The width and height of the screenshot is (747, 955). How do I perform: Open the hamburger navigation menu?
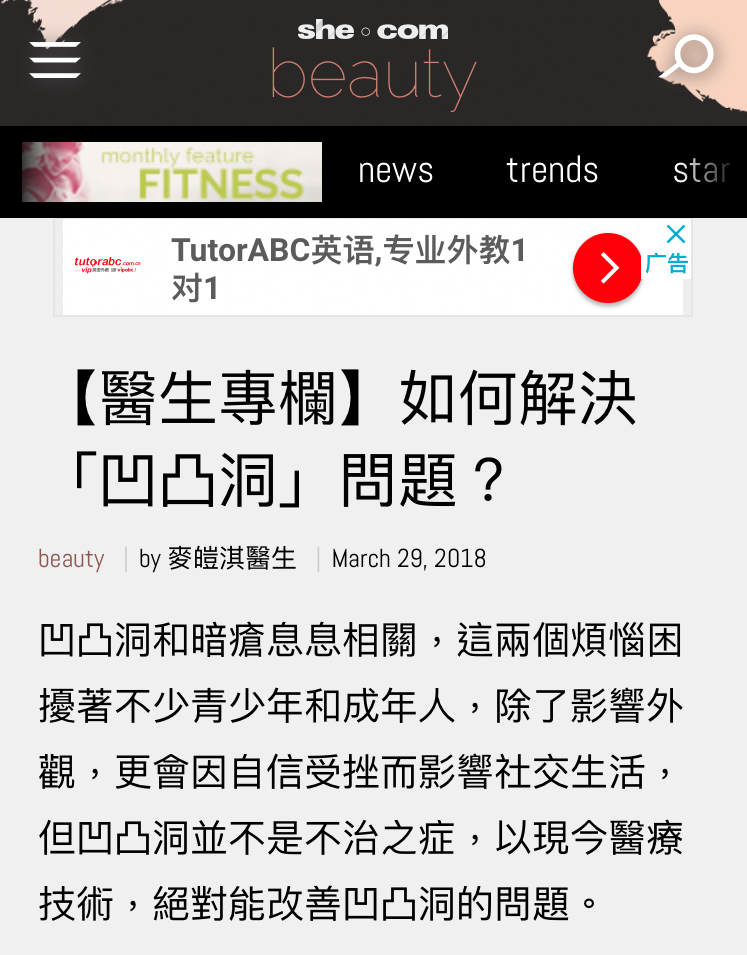[x=55, y=60]
